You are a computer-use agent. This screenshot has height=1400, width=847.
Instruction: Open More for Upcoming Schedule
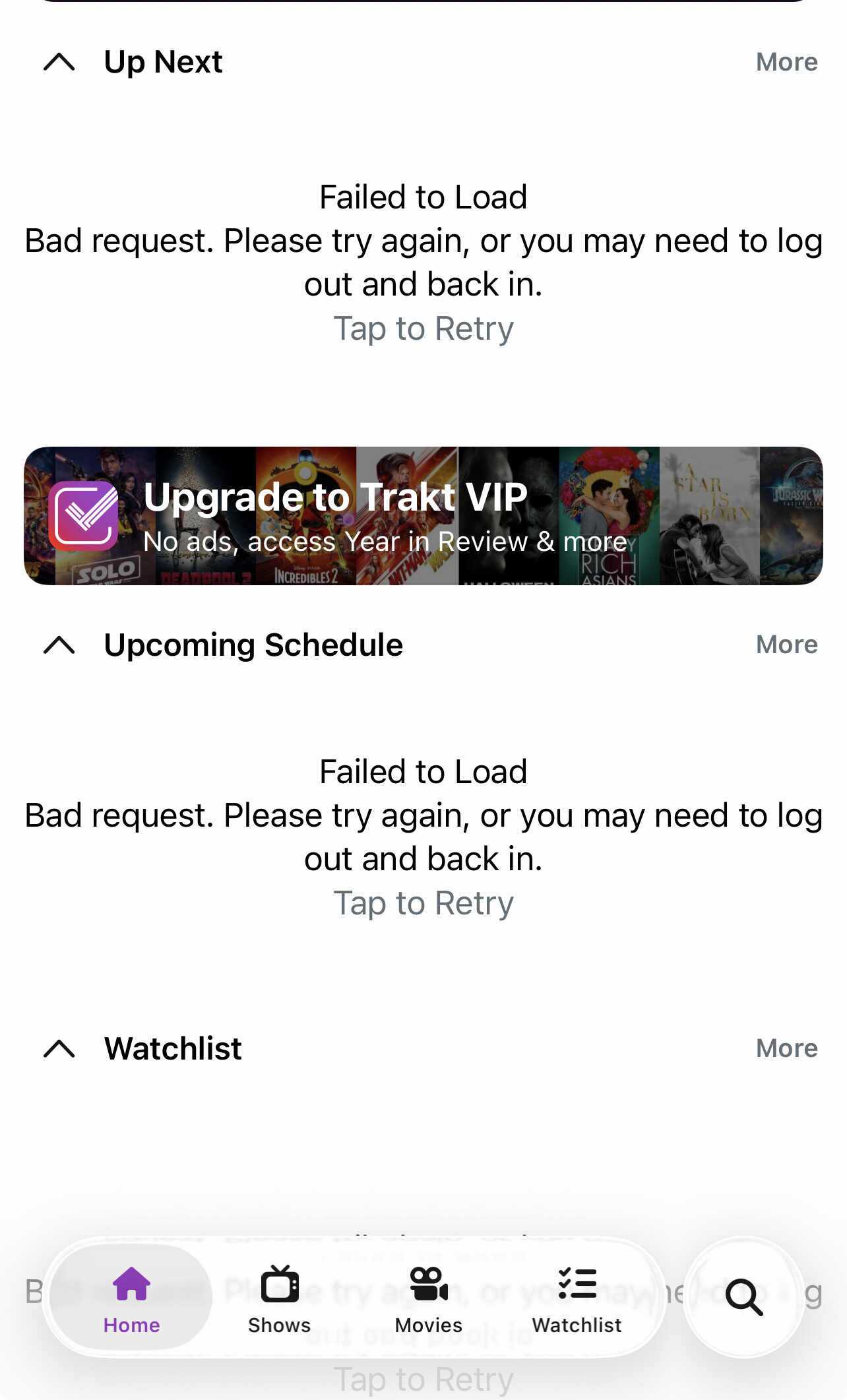coord(786,645)
